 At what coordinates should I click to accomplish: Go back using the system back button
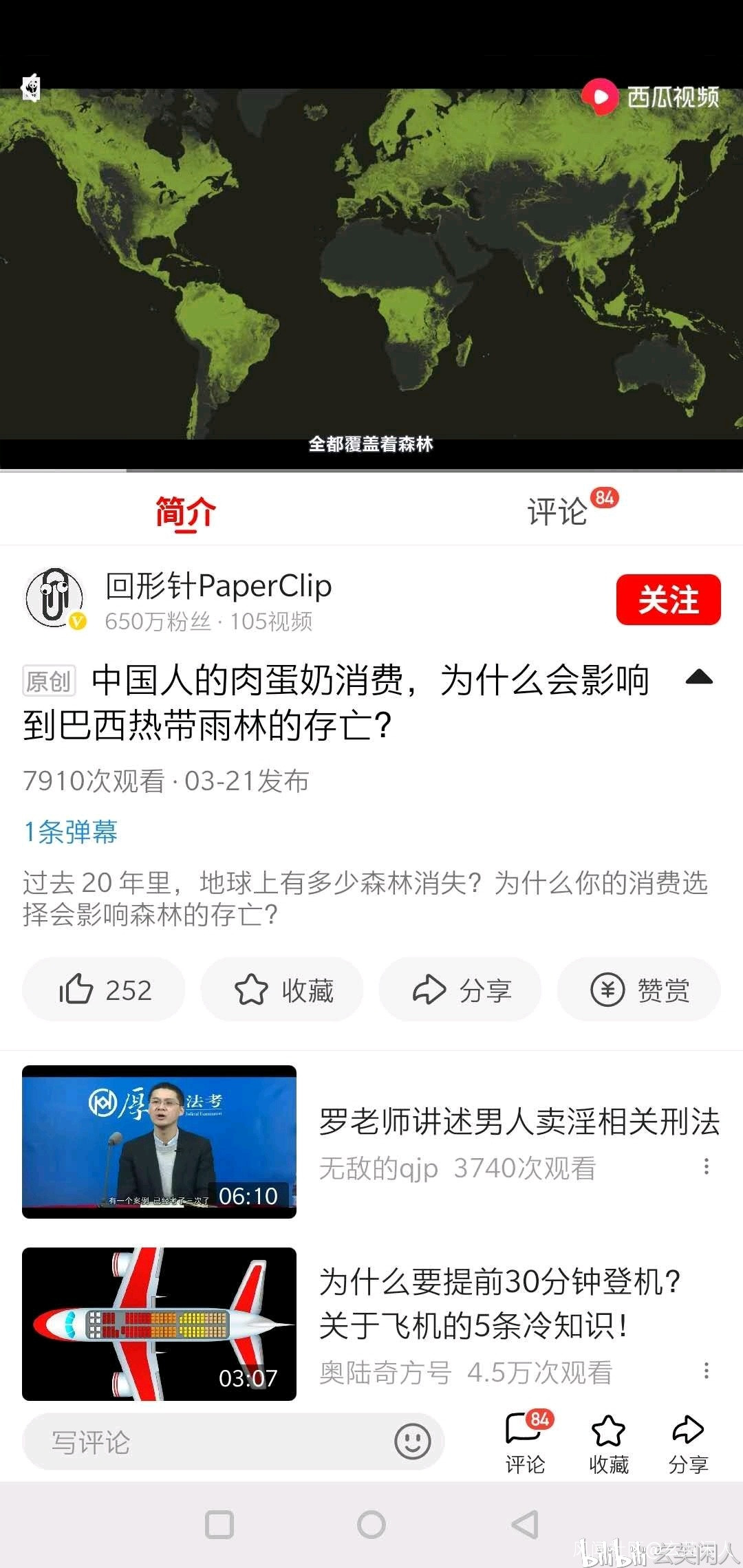(524, 1525)
